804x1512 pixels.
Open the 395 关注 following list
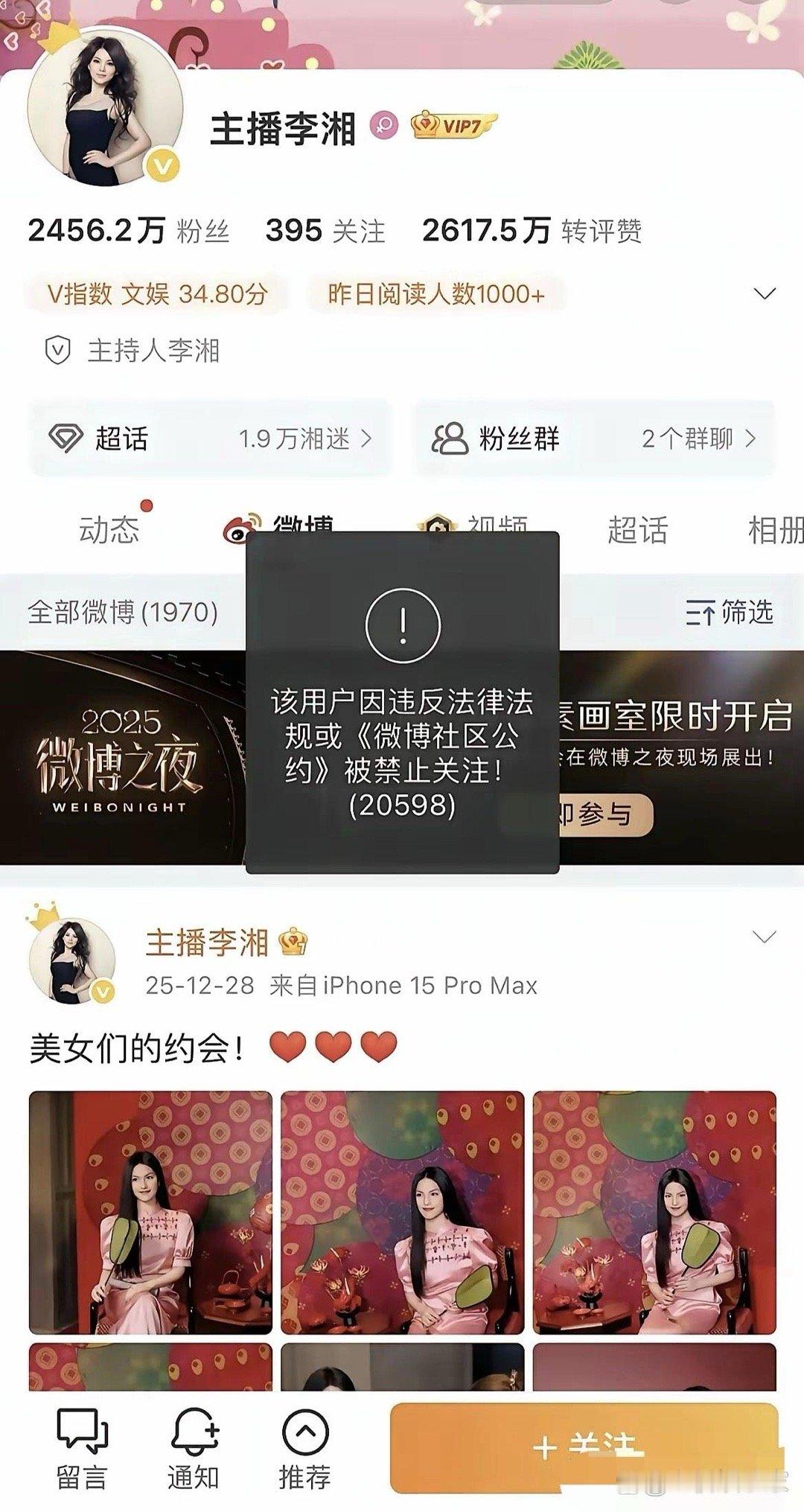[327, 231]
